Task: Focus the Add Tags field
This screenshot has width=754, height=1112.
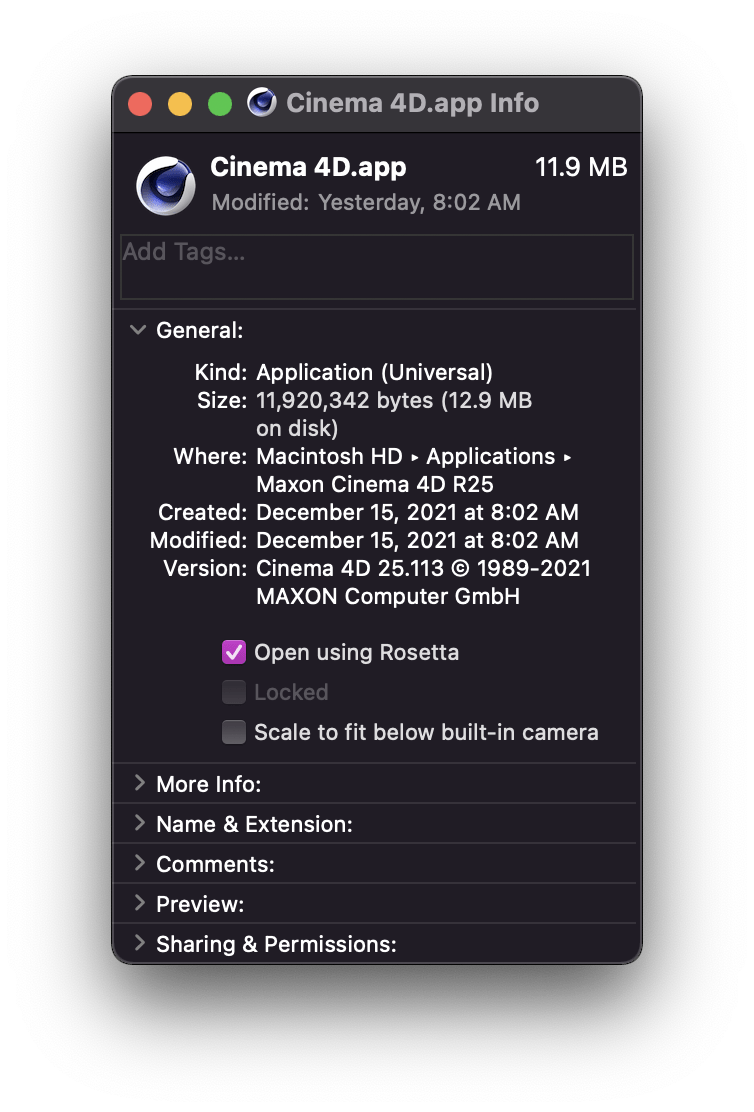Action: click(376, 266)
